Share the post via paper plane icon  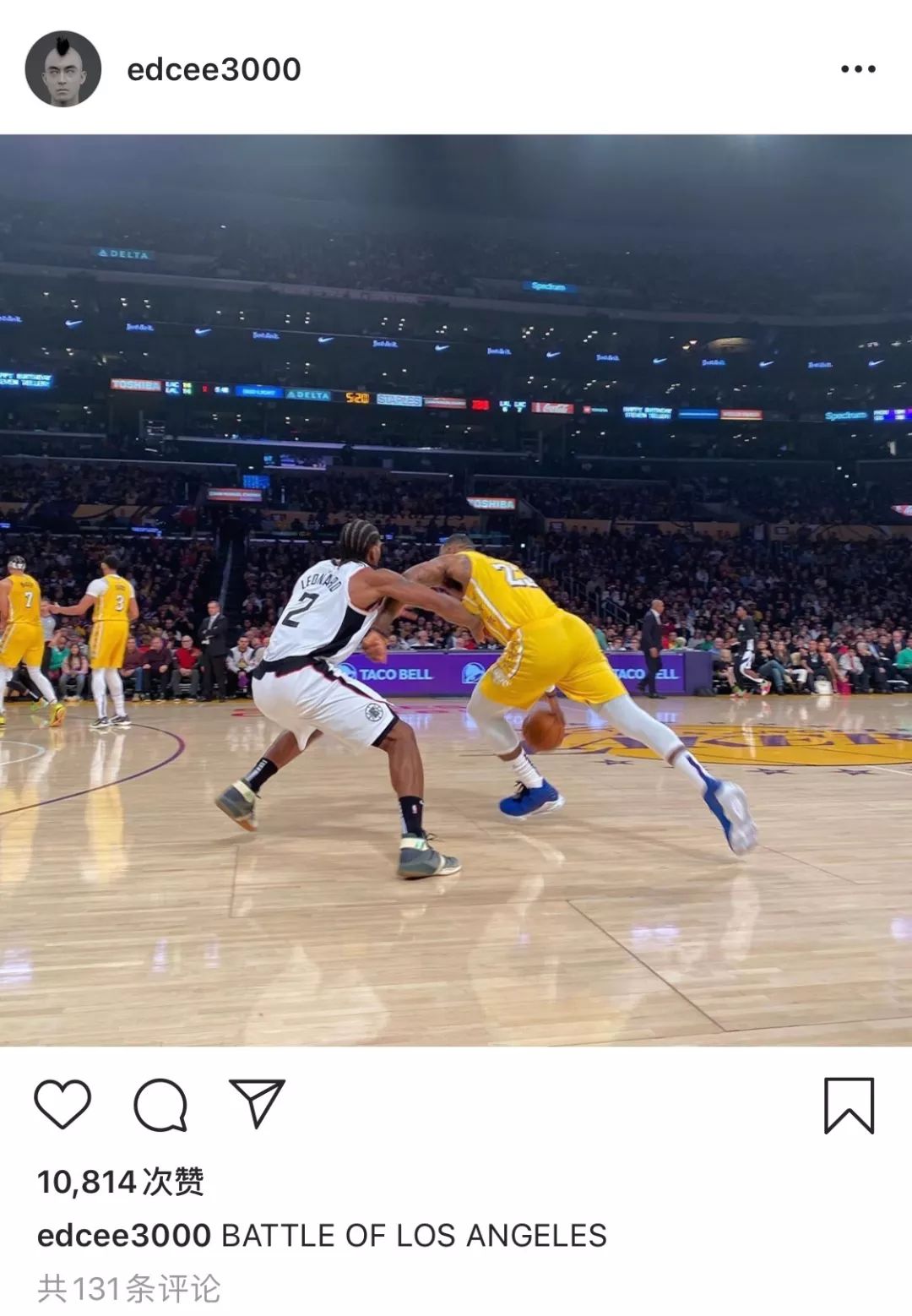tap(257, 1103)
